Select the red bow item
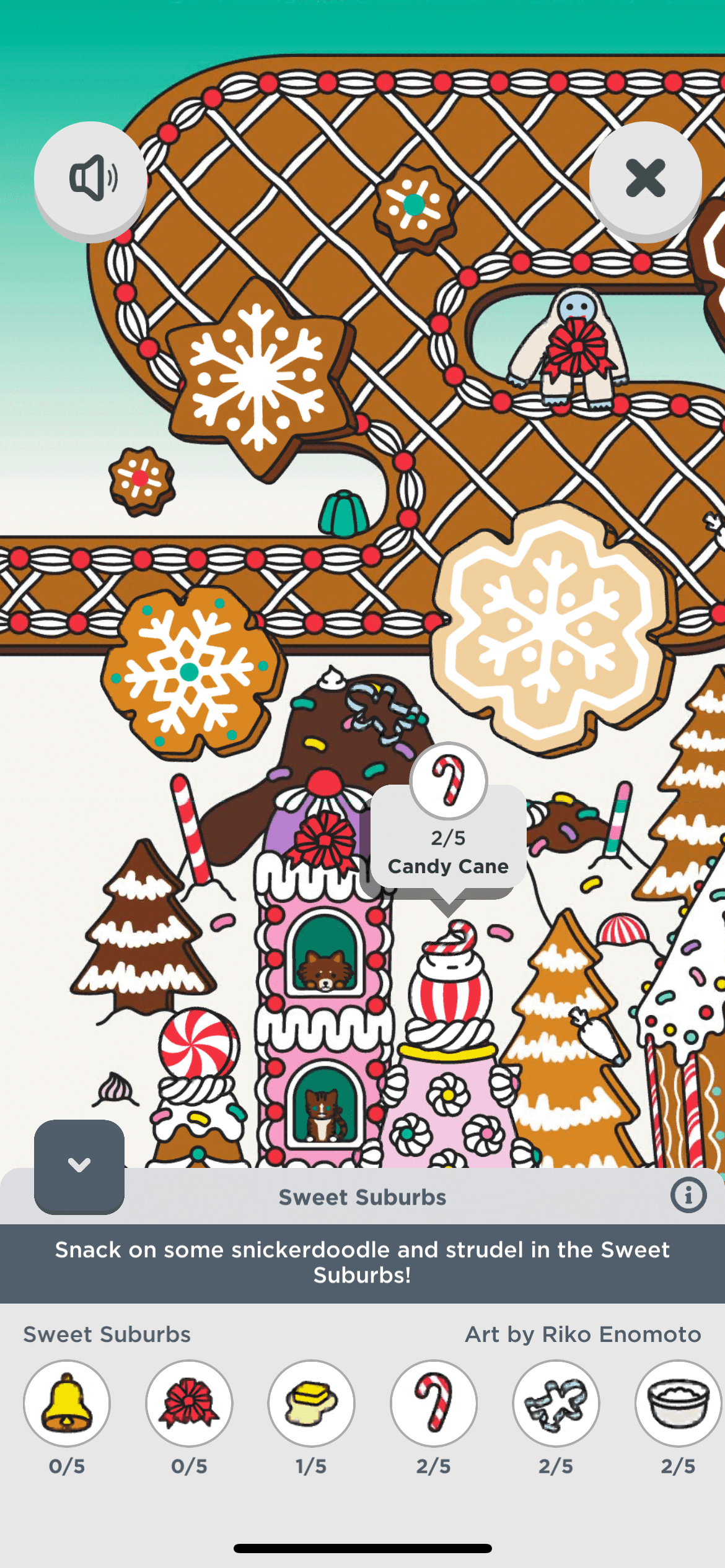The image size is (725, 1568). pyautogui.click(x=189, y=1403)
